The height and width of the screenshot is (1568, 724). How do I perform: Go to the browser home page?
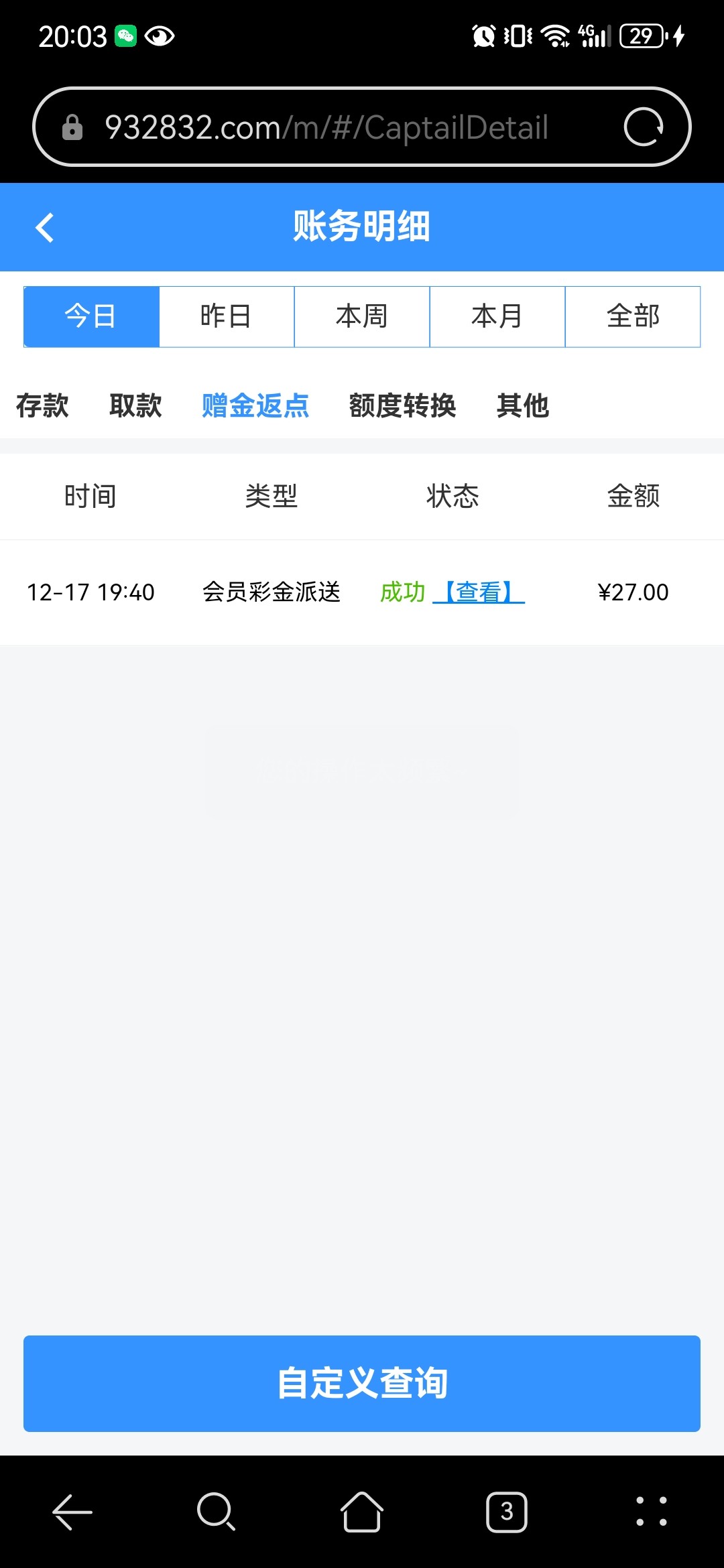coord(362,1512)
